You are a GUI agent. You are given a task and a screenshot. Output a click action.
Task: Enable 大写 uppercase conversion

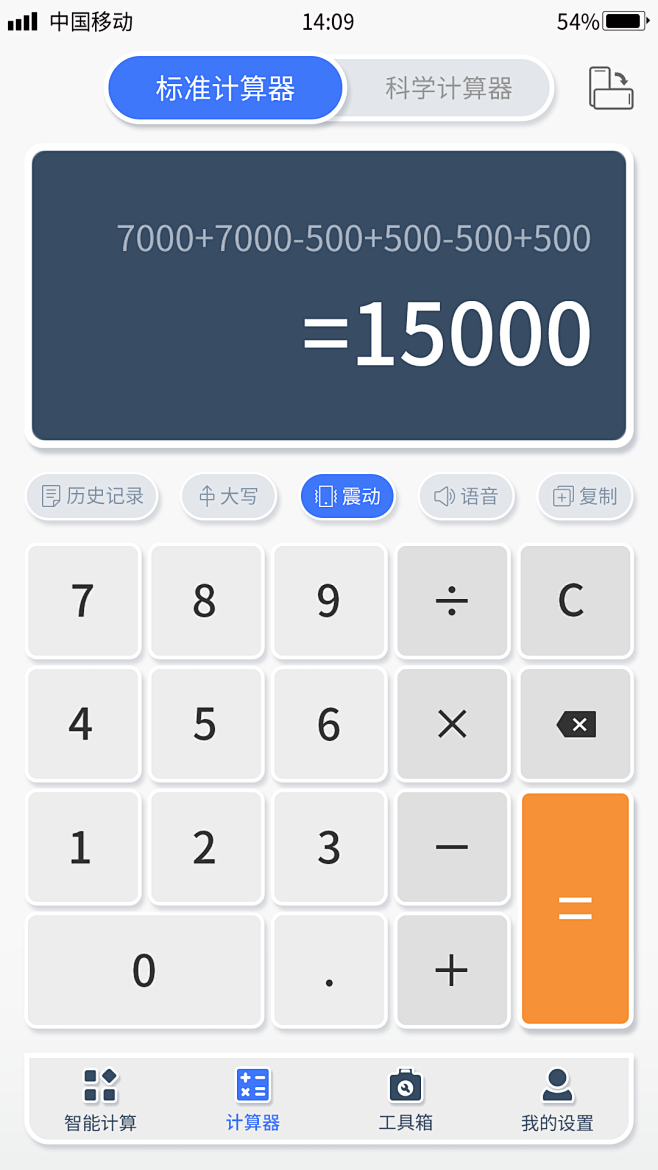[228, 496]
